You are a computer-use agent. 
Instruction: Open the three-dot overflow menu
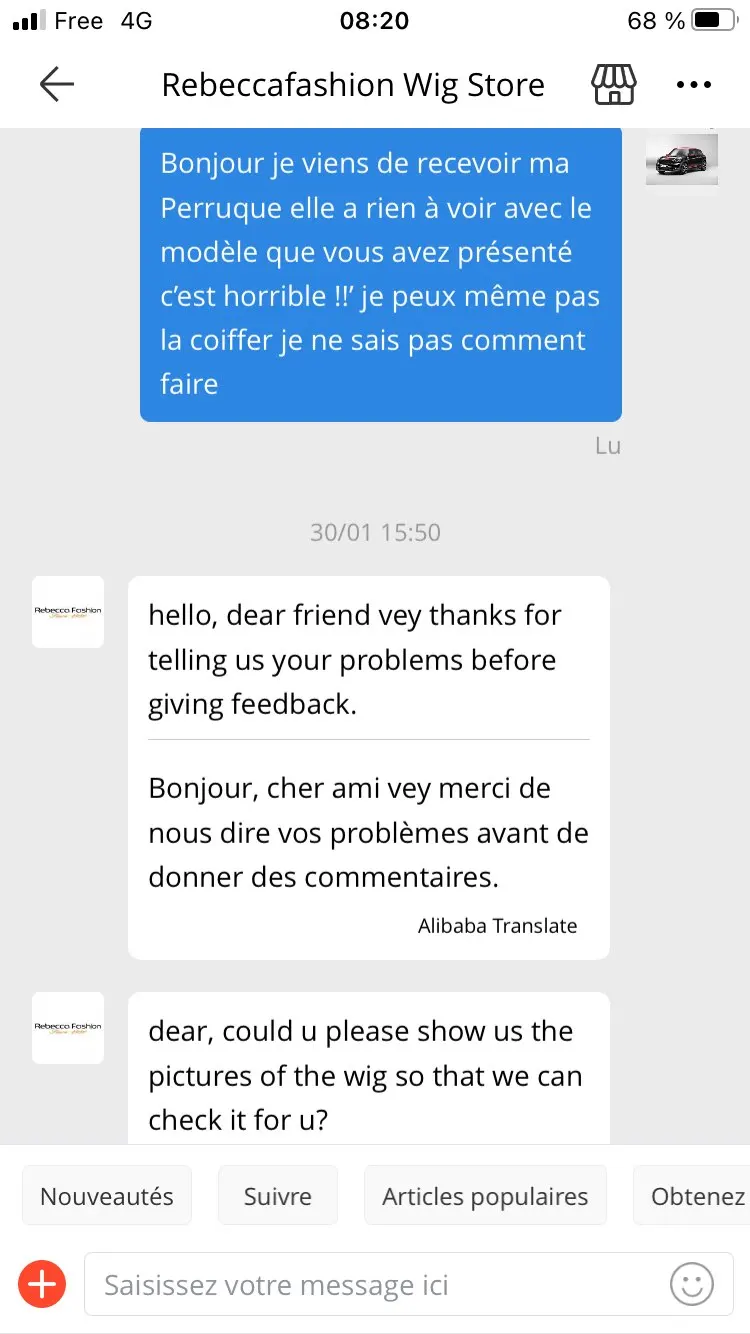pos(694,85)
